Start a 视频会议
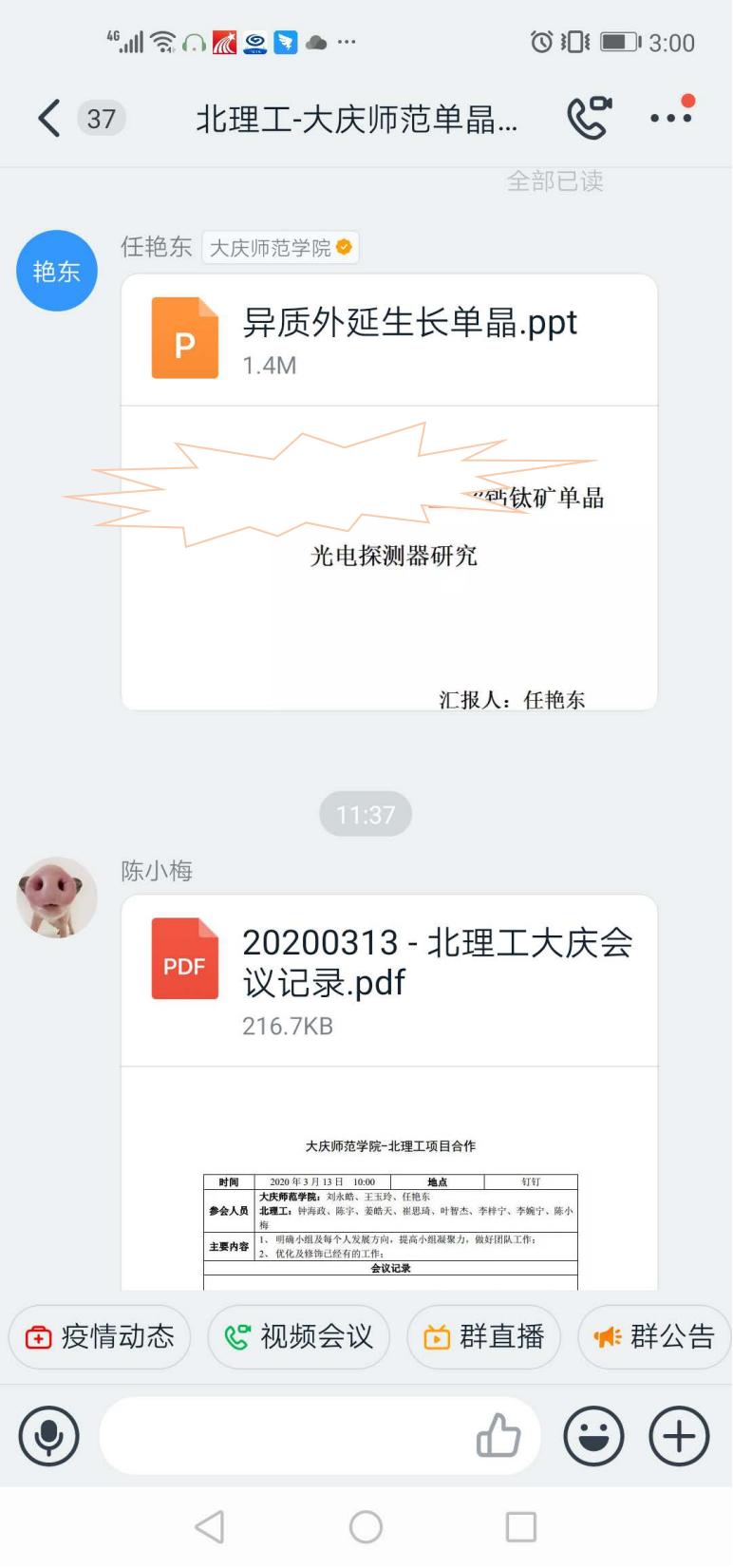The image size is (733, 1568). pyautogui.click(x=299, y=1337)
